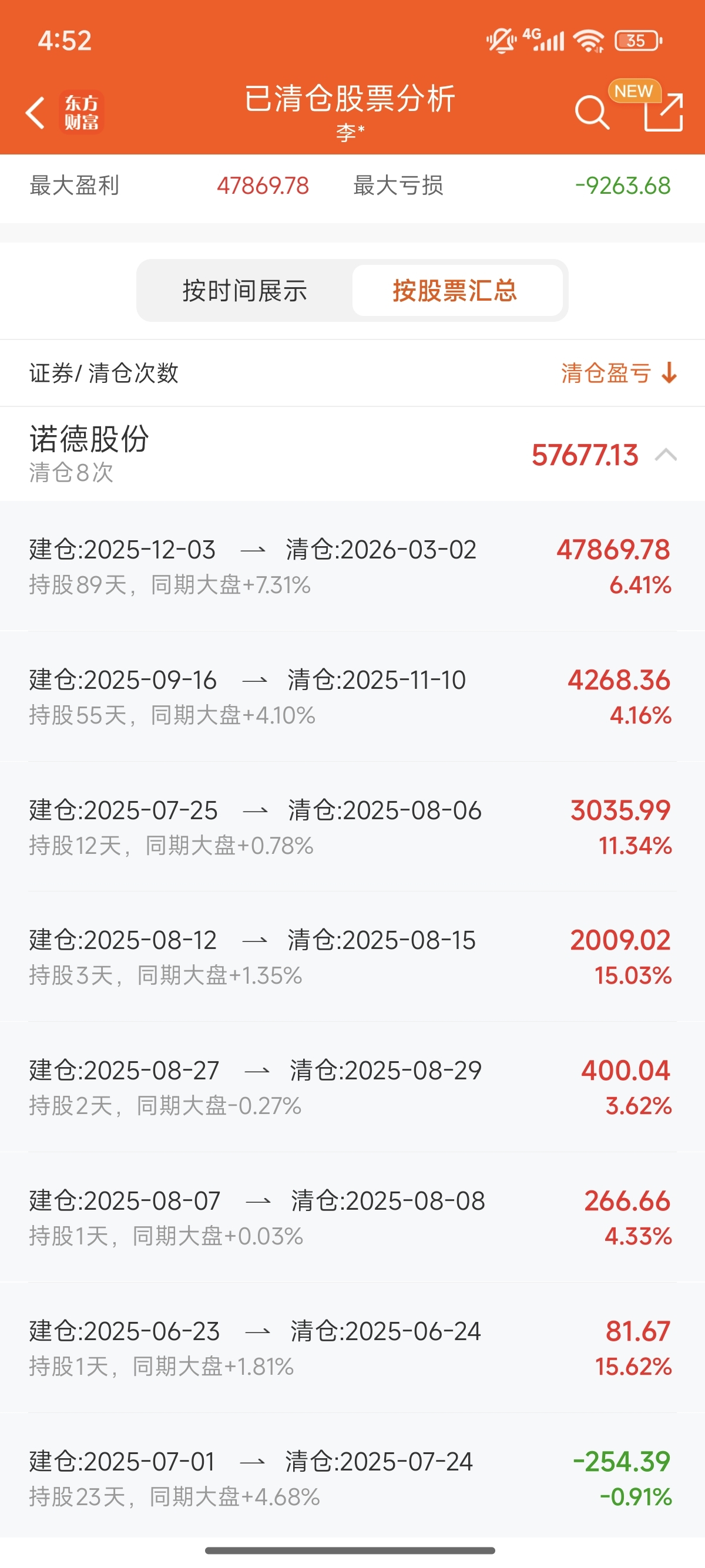Sort by 清仓盈亏 column
This screenshot has width=705, height=1568.
pyautogui.click(x=619, y=372)
